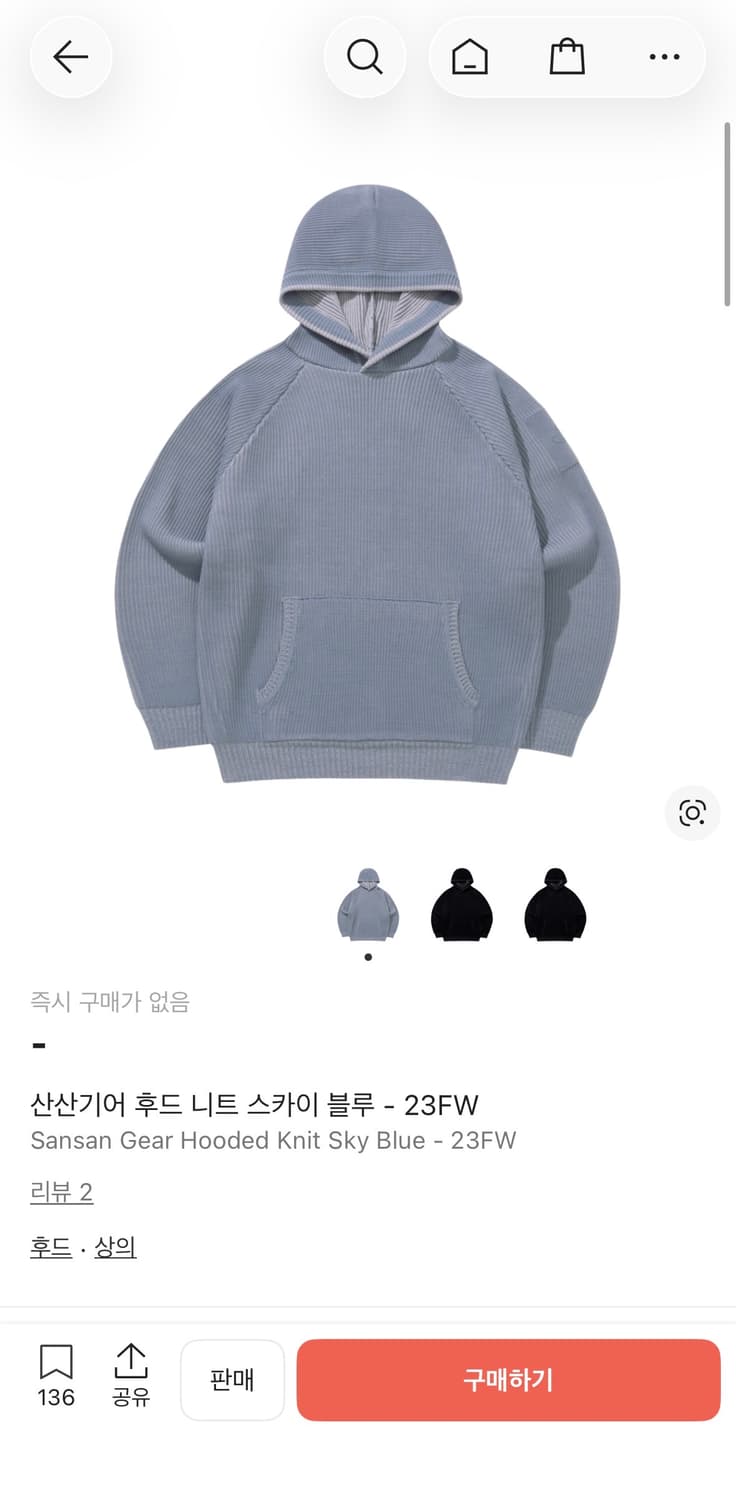Select the second black colorway option
This screenshot has width=736, height=1500.
[553, 903]
